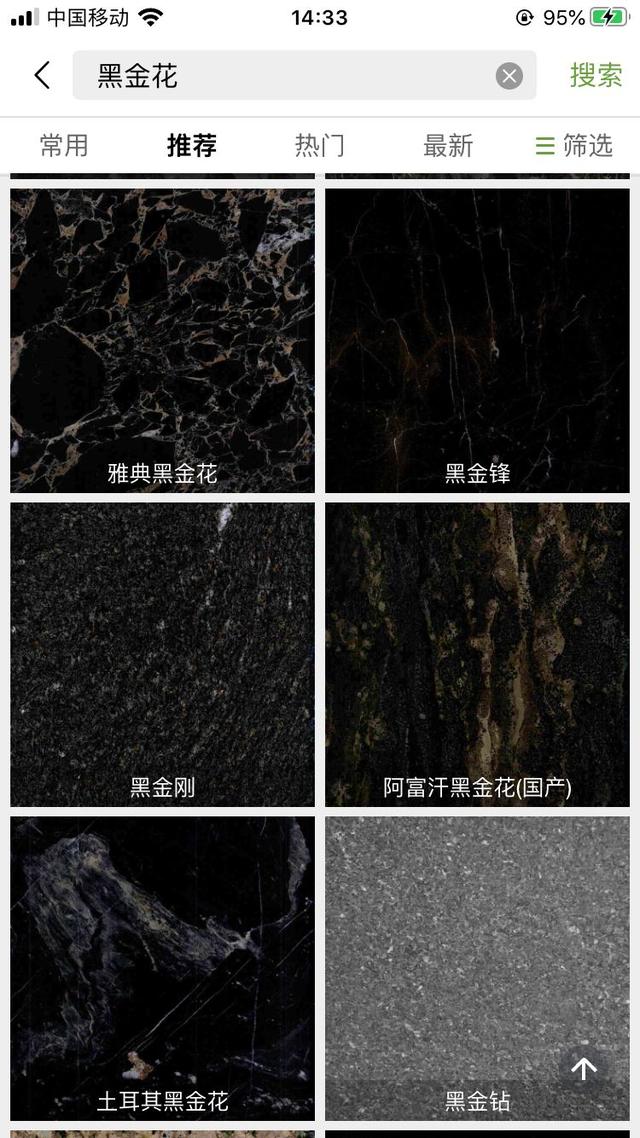Go back using the top-left arrow
Screen dimensions: 640x1138
pos(42,75)
